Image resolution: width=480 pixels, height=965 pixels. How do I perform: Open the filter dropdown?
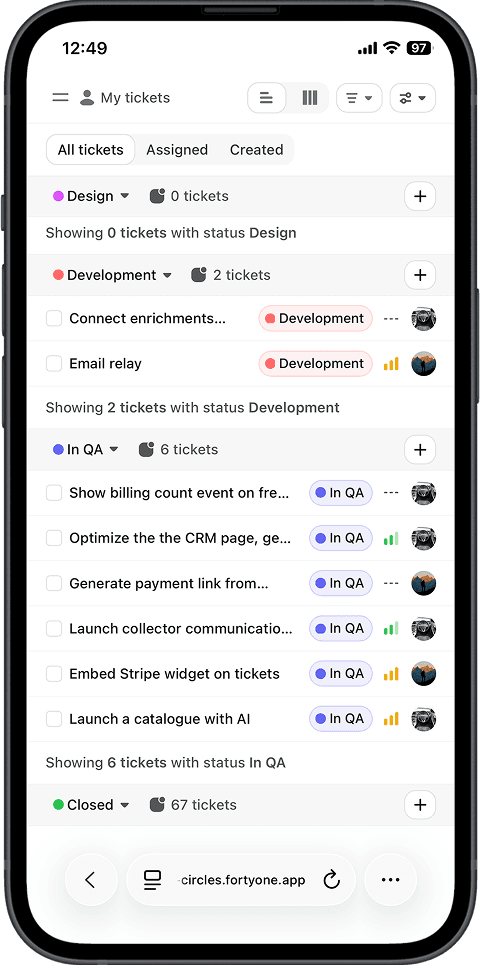coord(359,98)
